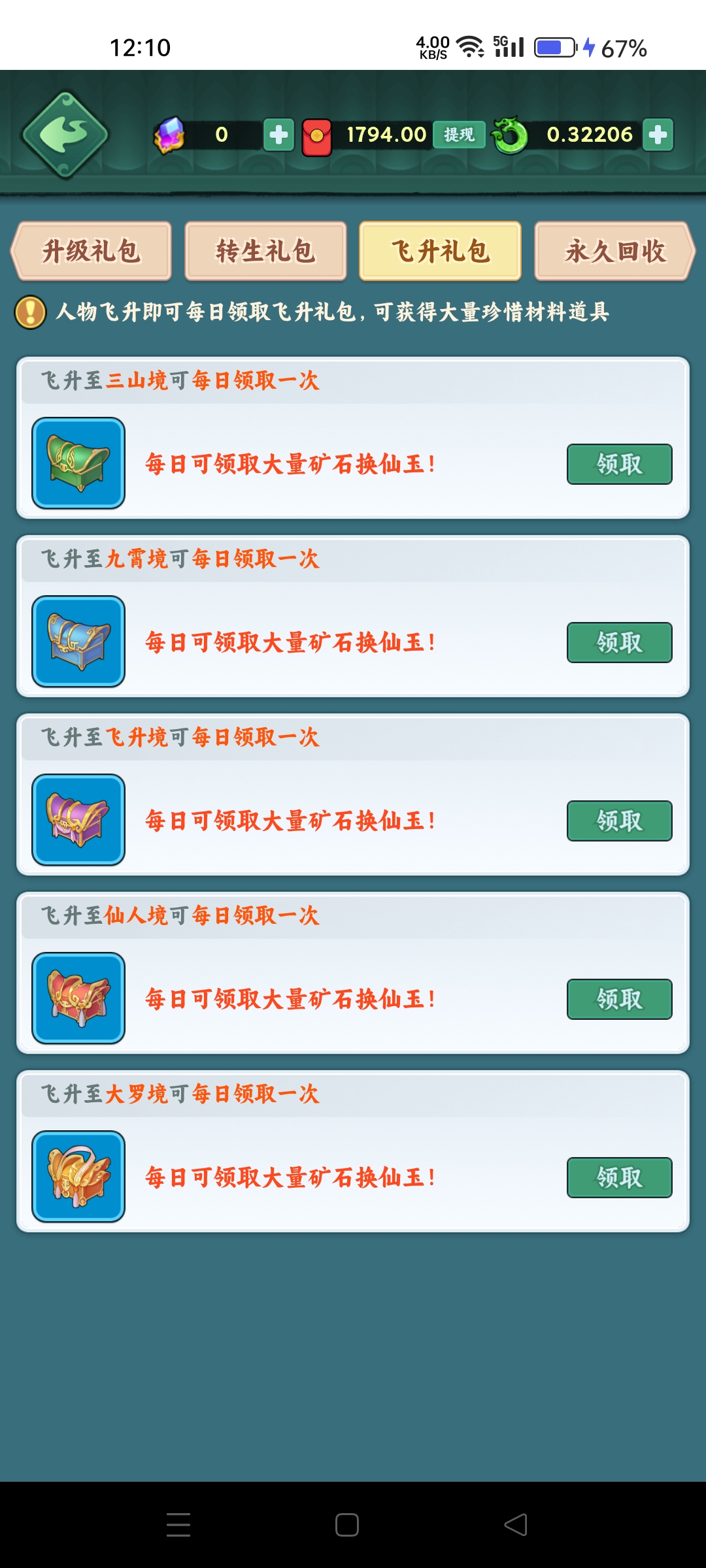Viewport: 706px width, 1568px height.
Task: View the purple chest in 飞升境 row
Action: (x=78, y=820)
